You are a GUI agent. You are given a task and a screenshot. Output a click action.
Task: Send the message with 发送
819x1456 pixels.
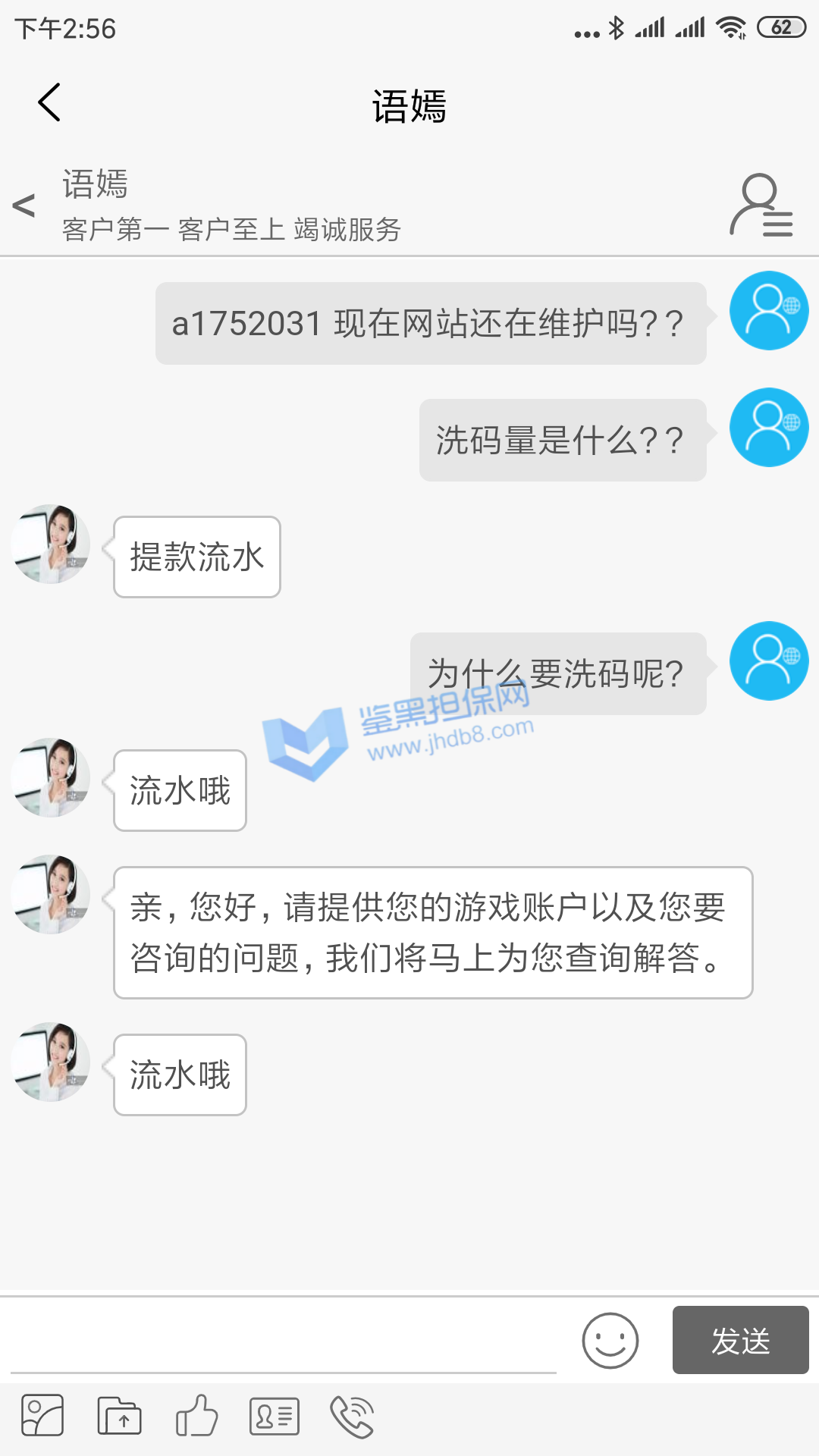pos(740,1340)
